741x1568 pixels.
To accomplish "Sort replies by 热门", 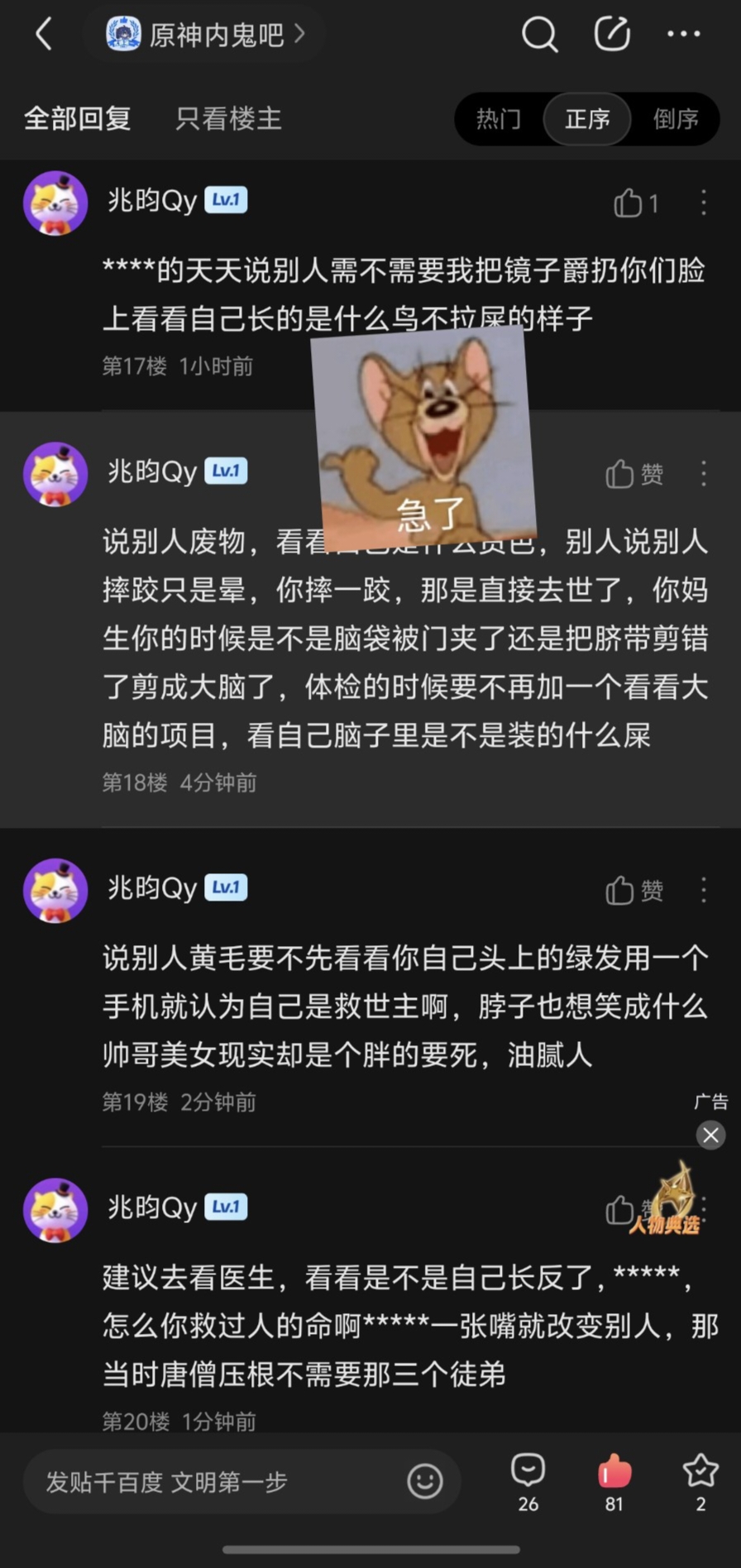I will coord(498,119).
